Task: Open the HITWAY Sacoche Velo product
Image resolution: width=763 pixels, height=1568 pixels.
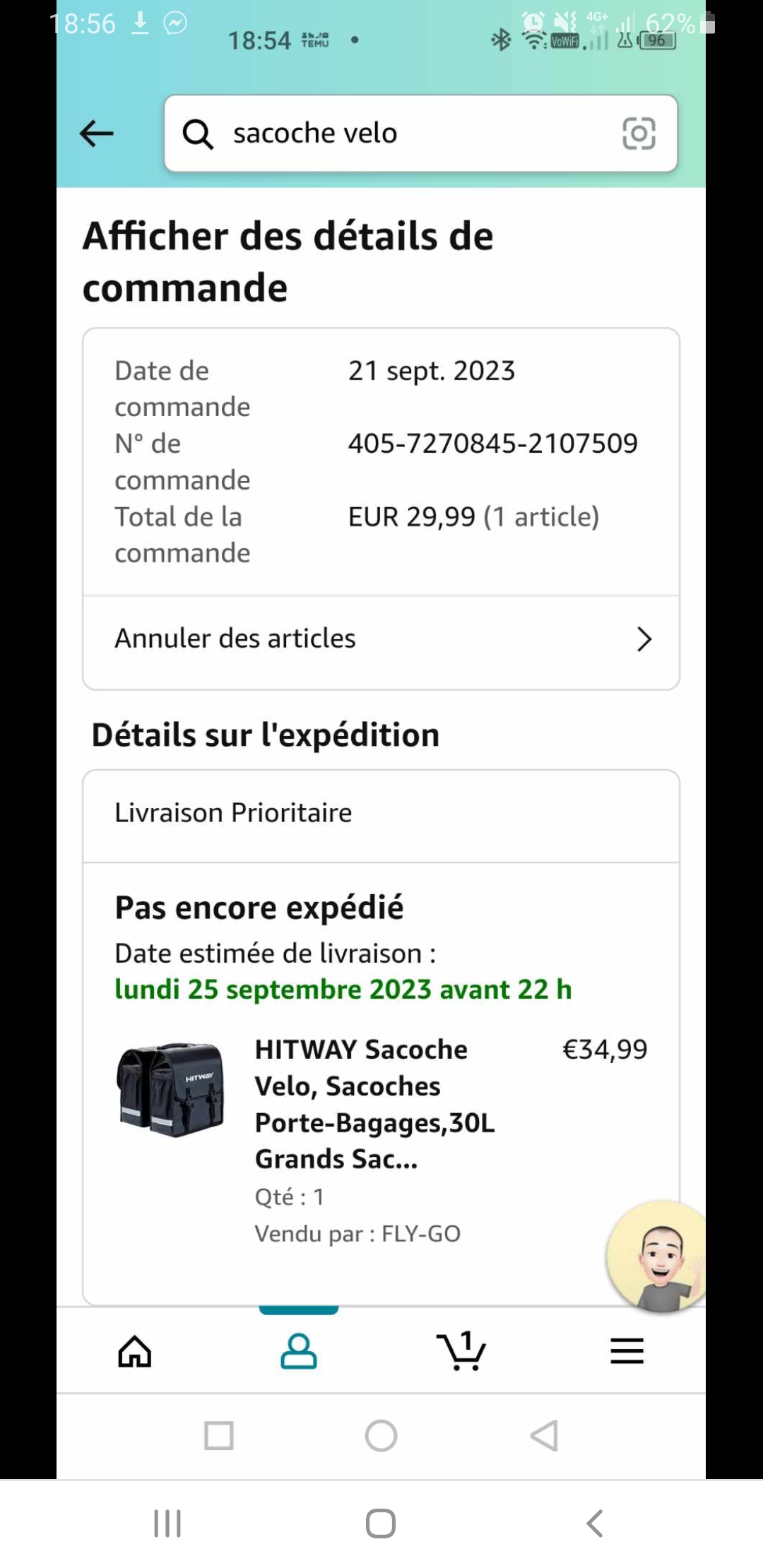Action: (x=374, y=1104)
